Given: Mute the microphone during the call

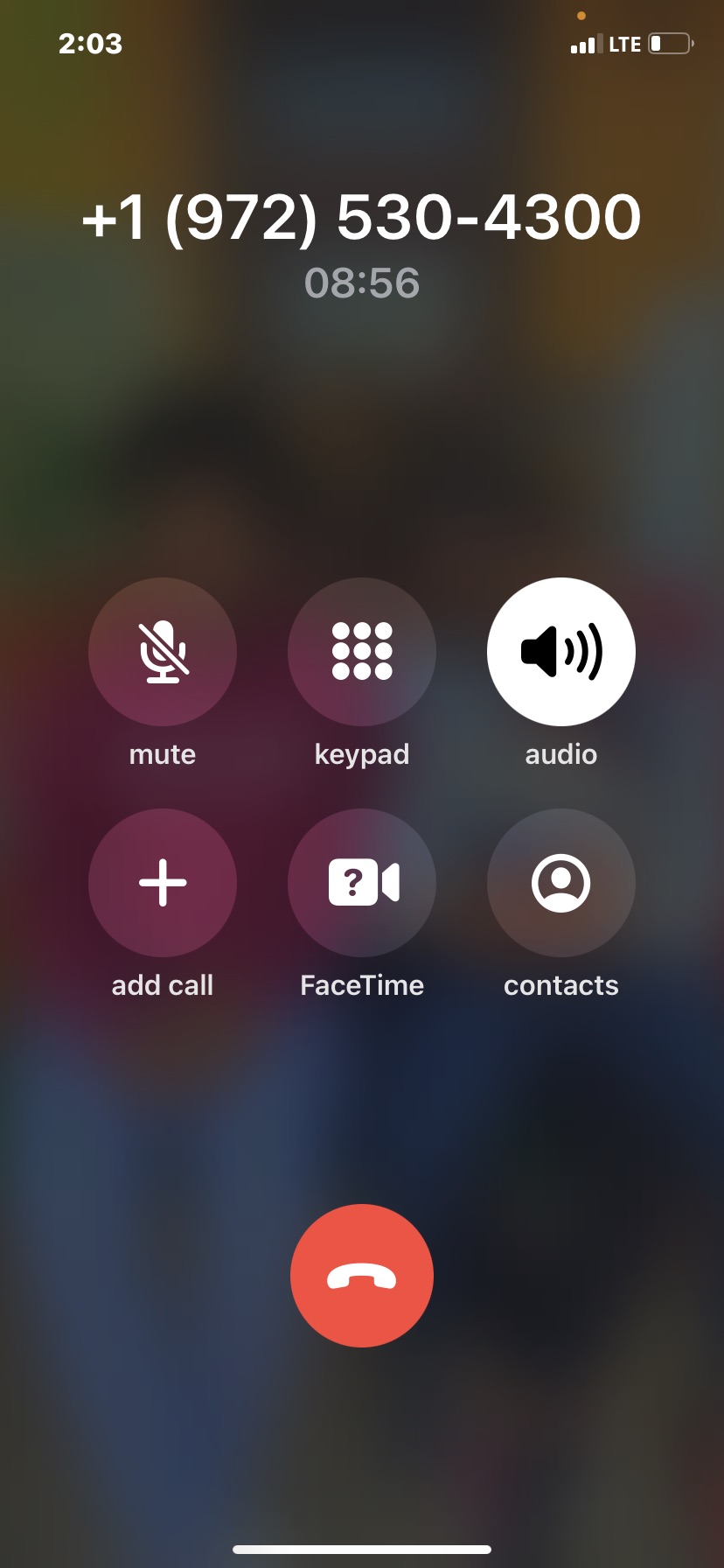Looking at the screenshot, I should [x=163, y=652].
